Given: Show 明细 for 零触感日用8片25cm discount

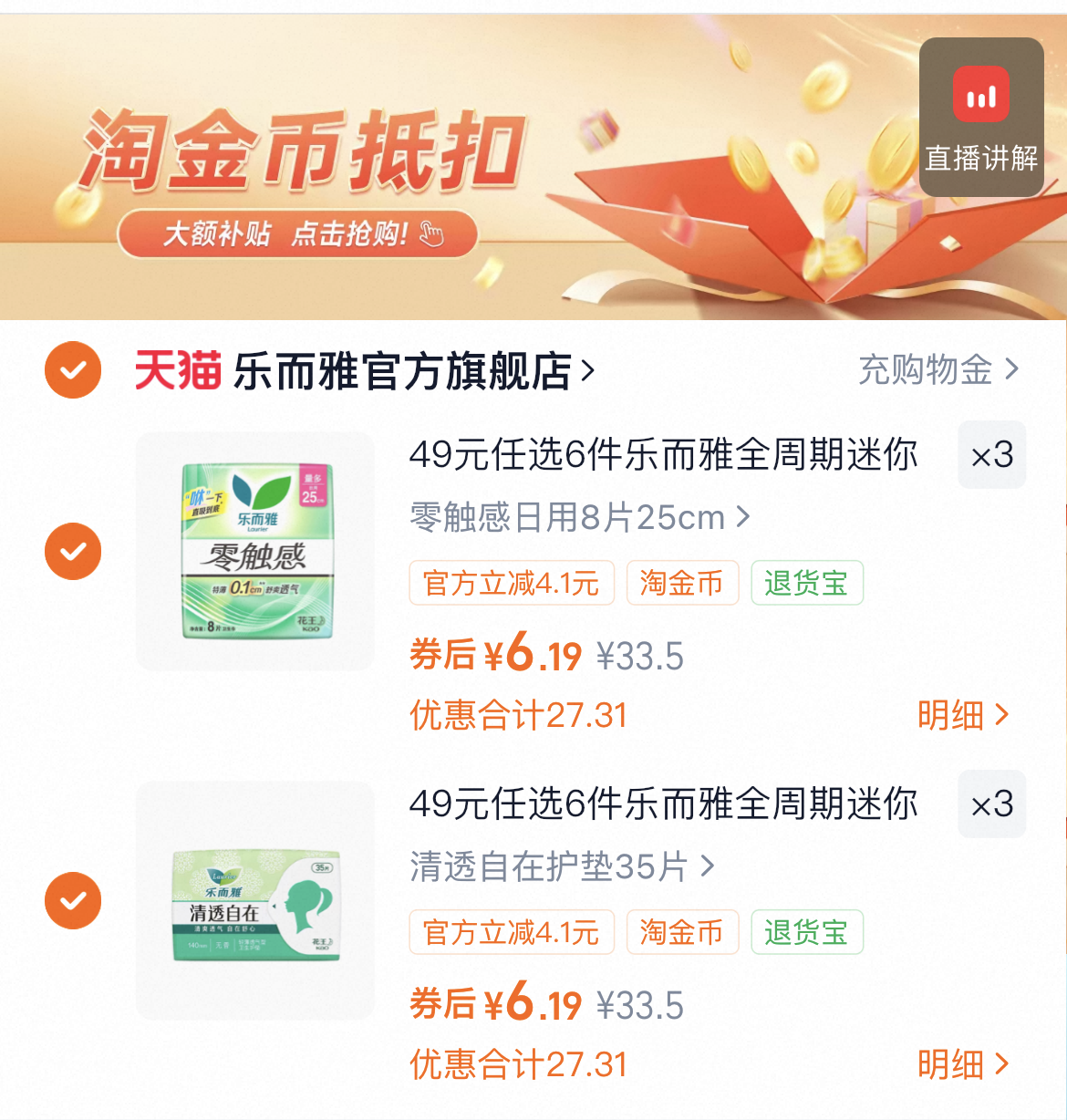Looking at the screenshot, I should click(963, 715).
